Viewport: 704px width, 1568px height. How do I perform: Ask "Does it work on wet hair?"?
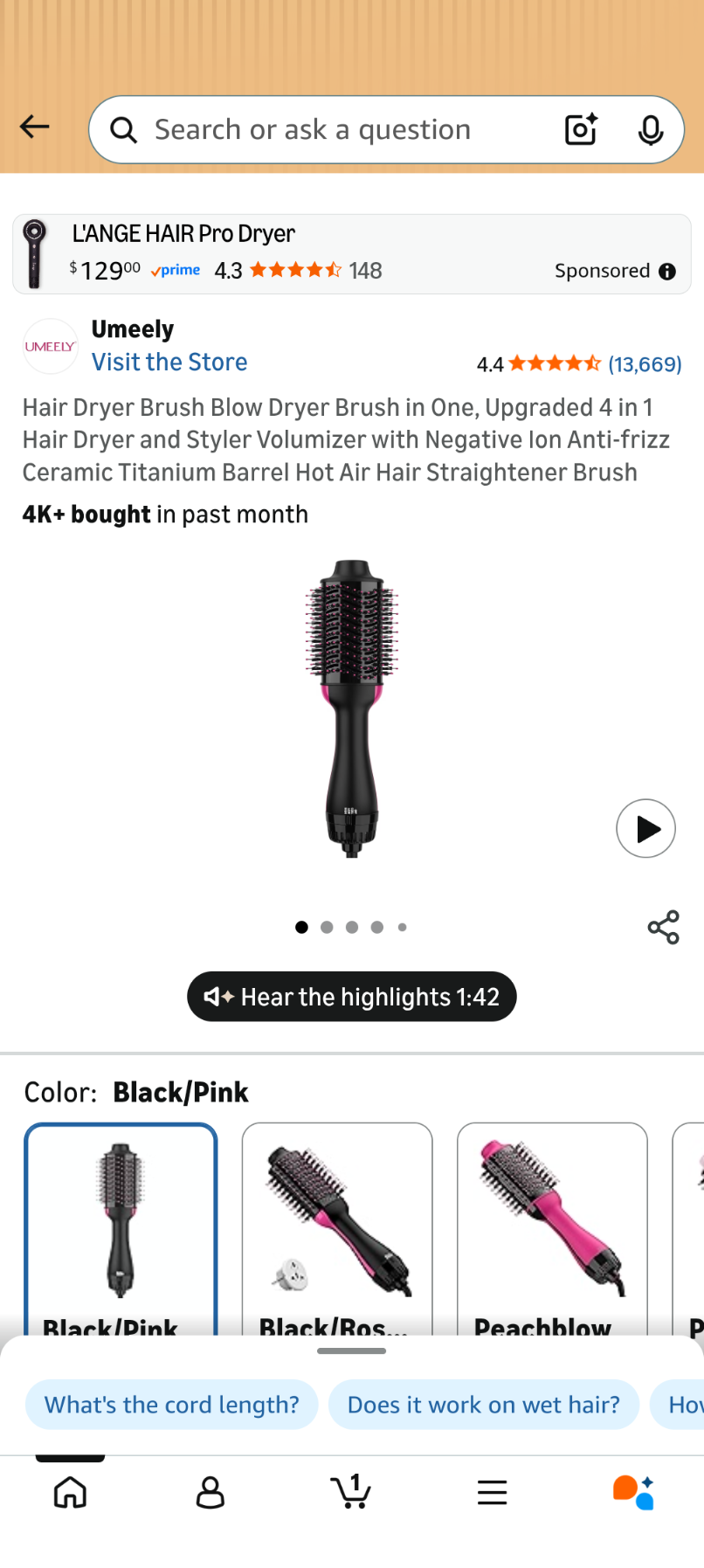[x=483, y=1405]
